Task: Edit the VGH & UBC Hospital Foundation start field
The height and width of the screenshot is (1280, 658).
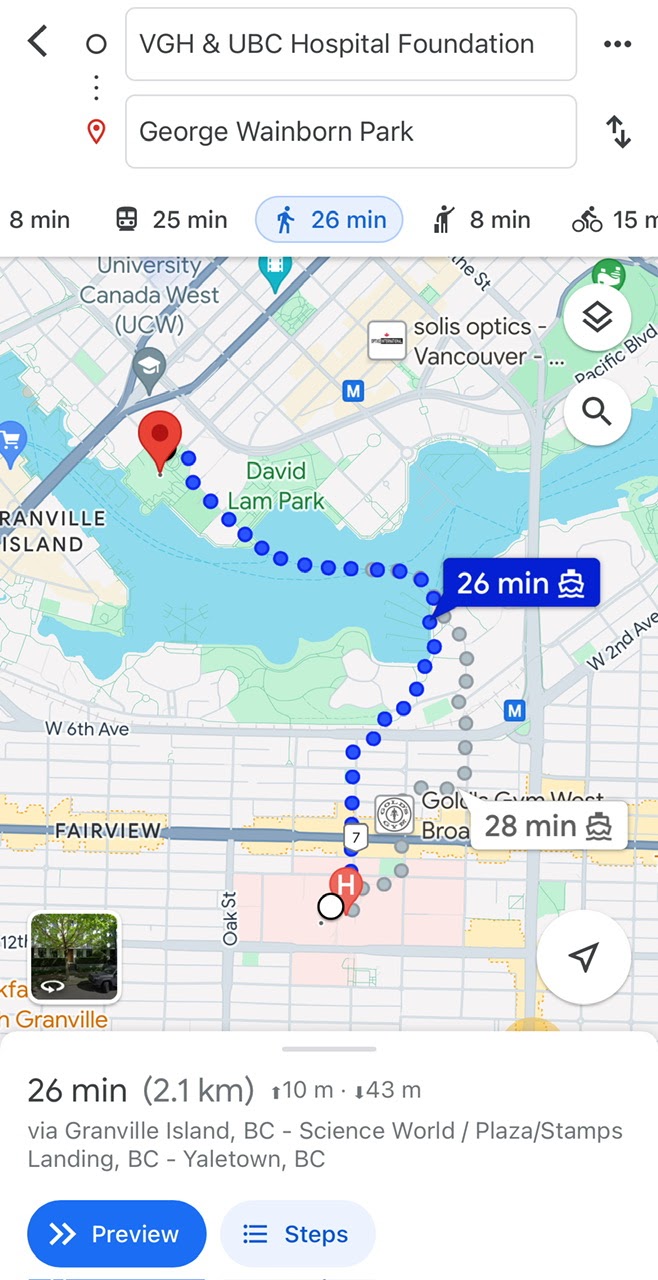Action: 351,44
